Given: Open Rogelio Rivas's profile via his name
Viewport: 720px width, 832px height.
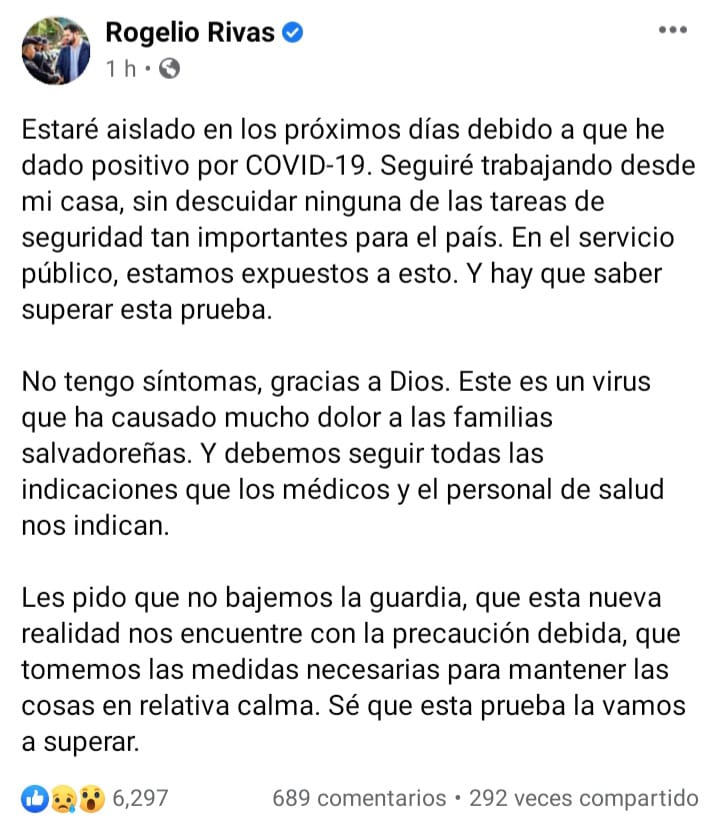Looking at the screenshot, I should 190,33.
